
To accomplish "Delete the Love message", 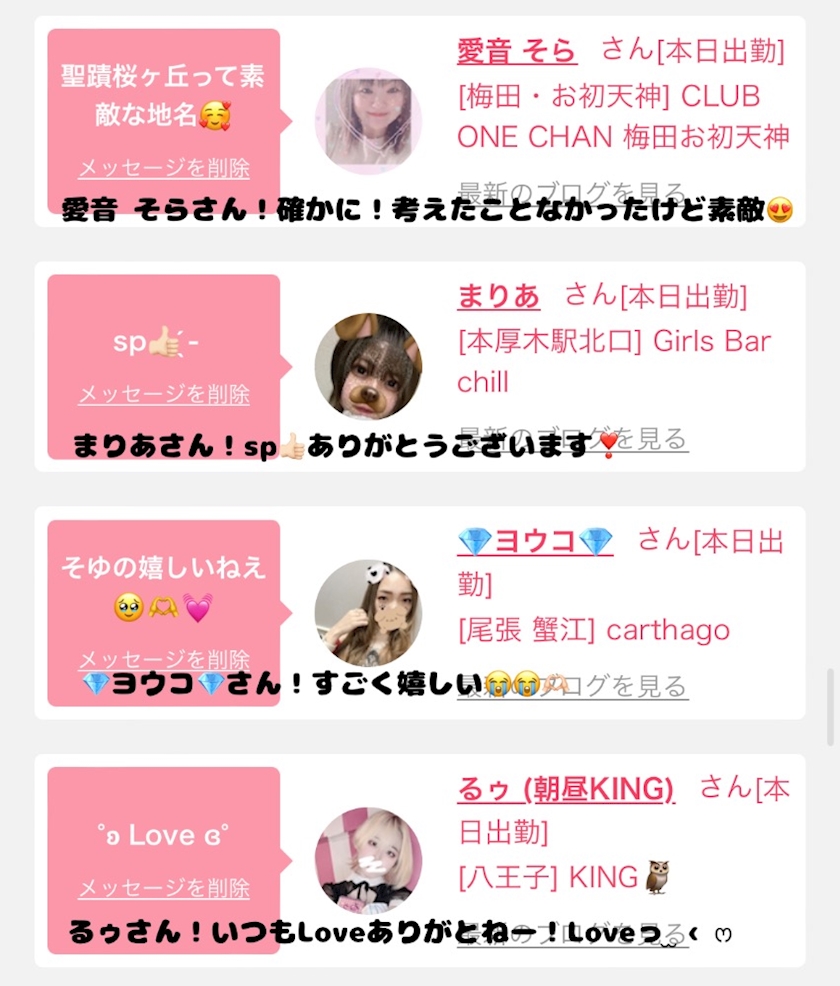I will pyautogui.click(x=164, y=888).
